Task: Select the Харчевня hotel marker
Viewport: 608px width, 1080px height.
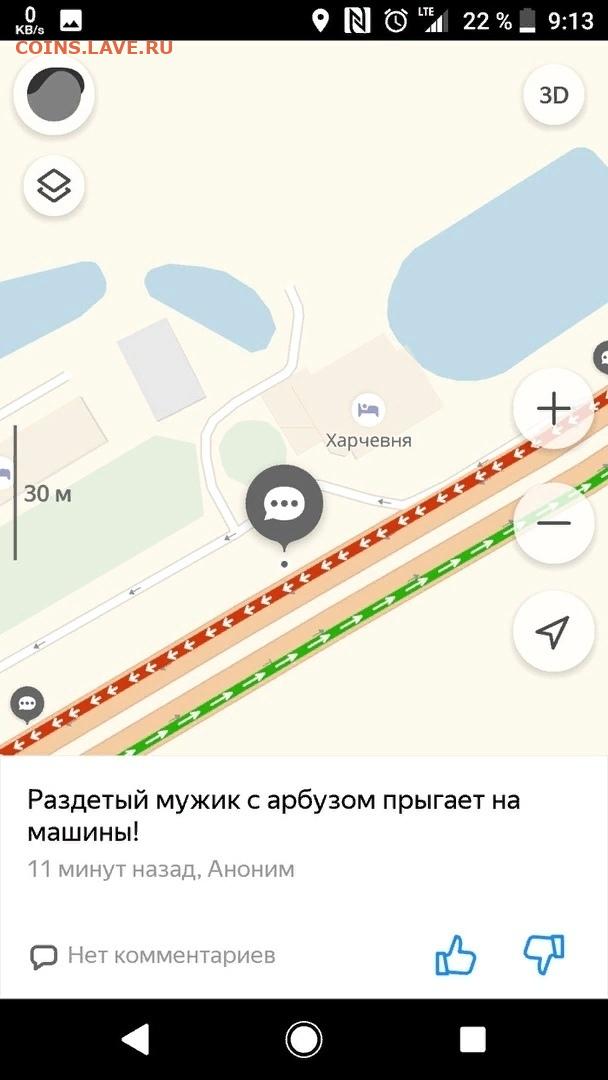Action: pyautogui.click(x=368, y=411)
